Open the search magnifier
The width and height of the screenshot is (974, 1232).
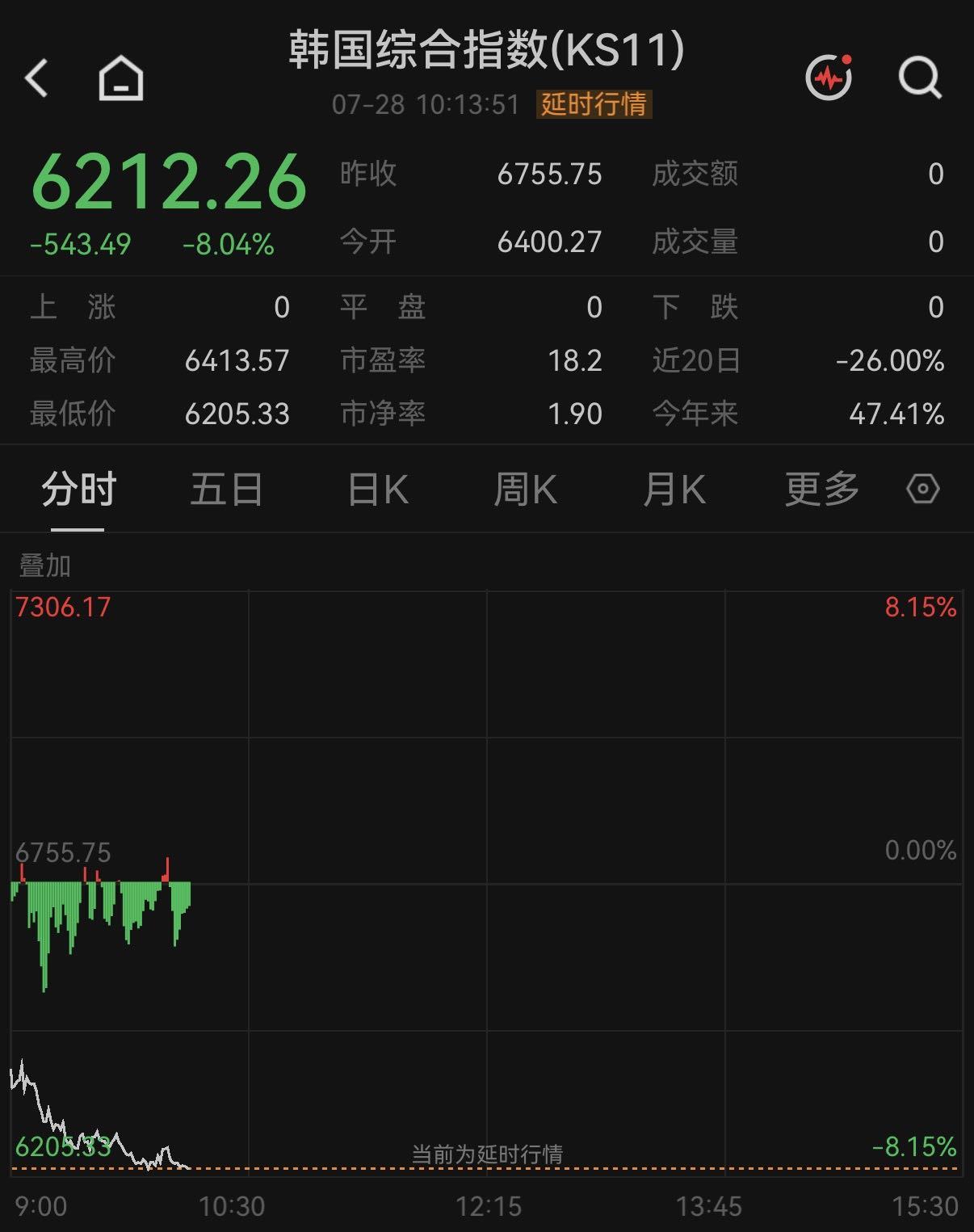coord(921,78)
